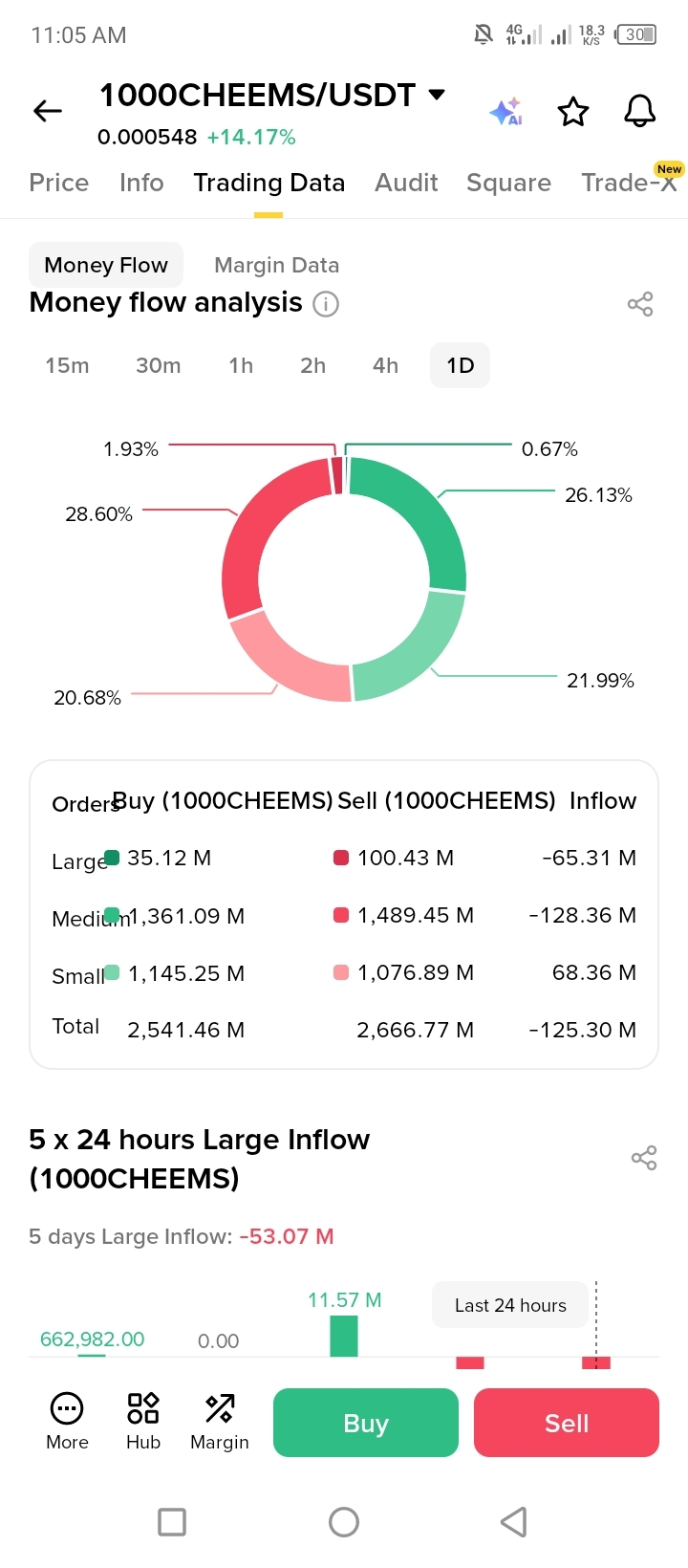Share the Money flow analysis chart
The image size is (688, 1568).
639,304
